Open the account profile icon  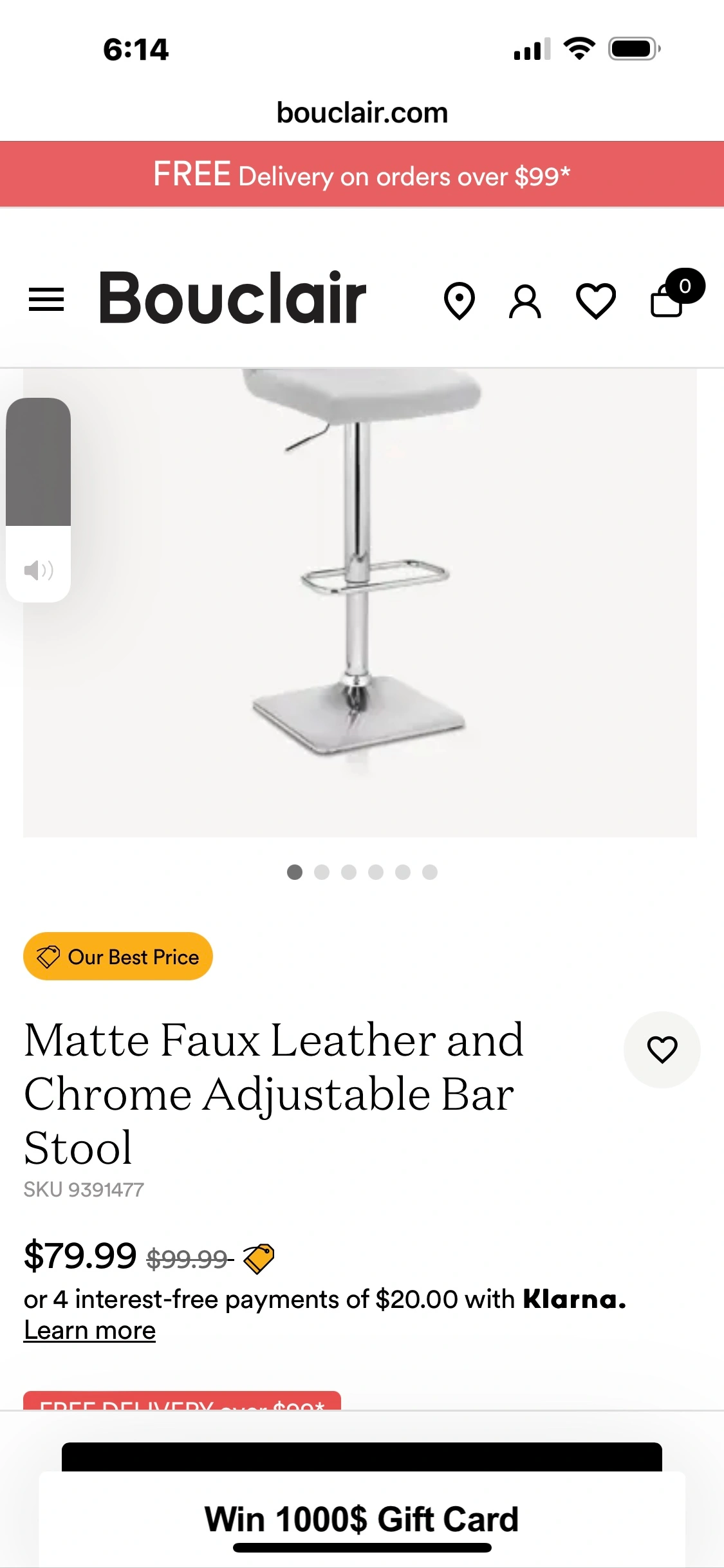click(525, 301)
